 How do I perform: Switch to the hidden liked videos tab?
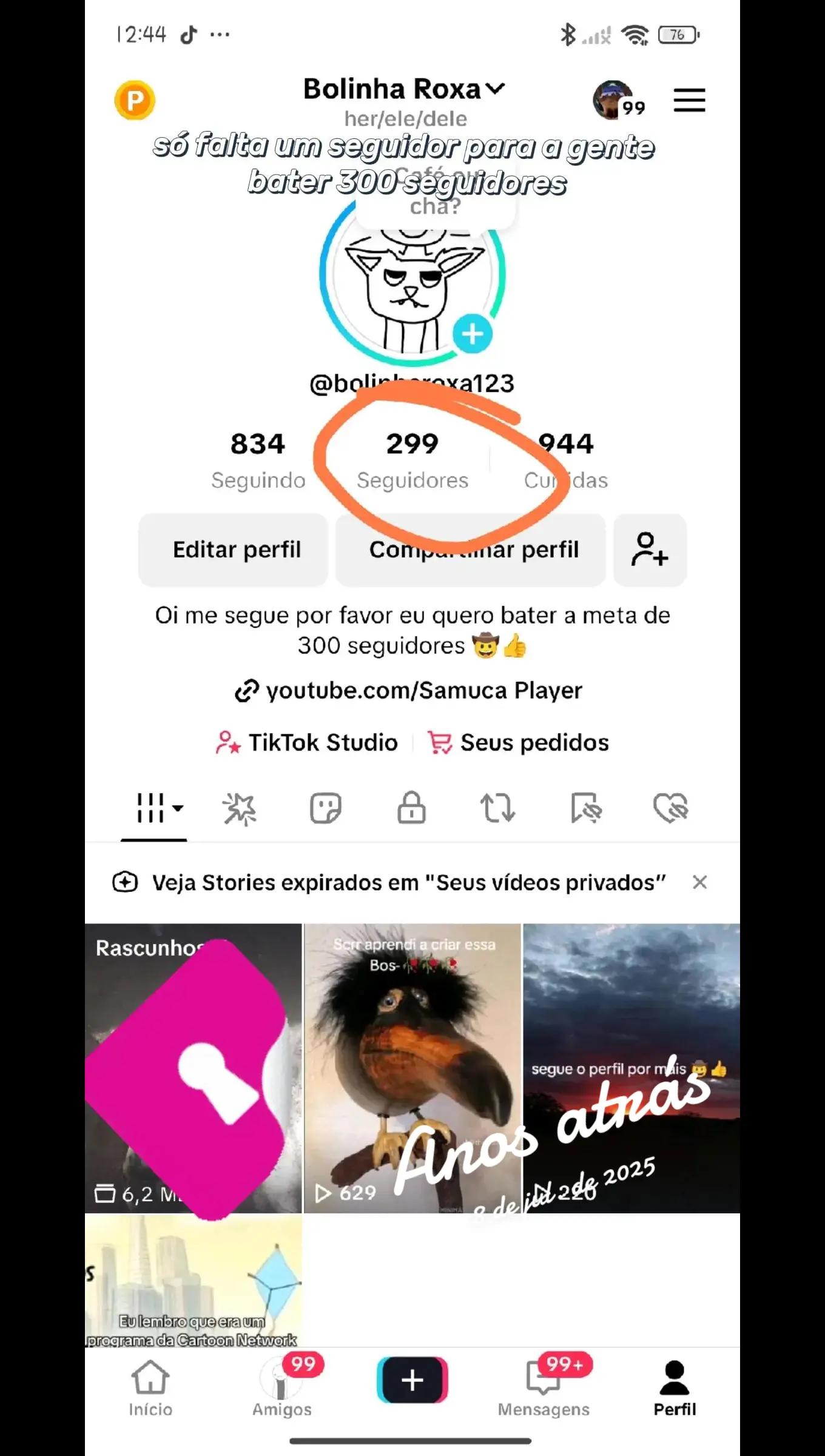[670, 808]
